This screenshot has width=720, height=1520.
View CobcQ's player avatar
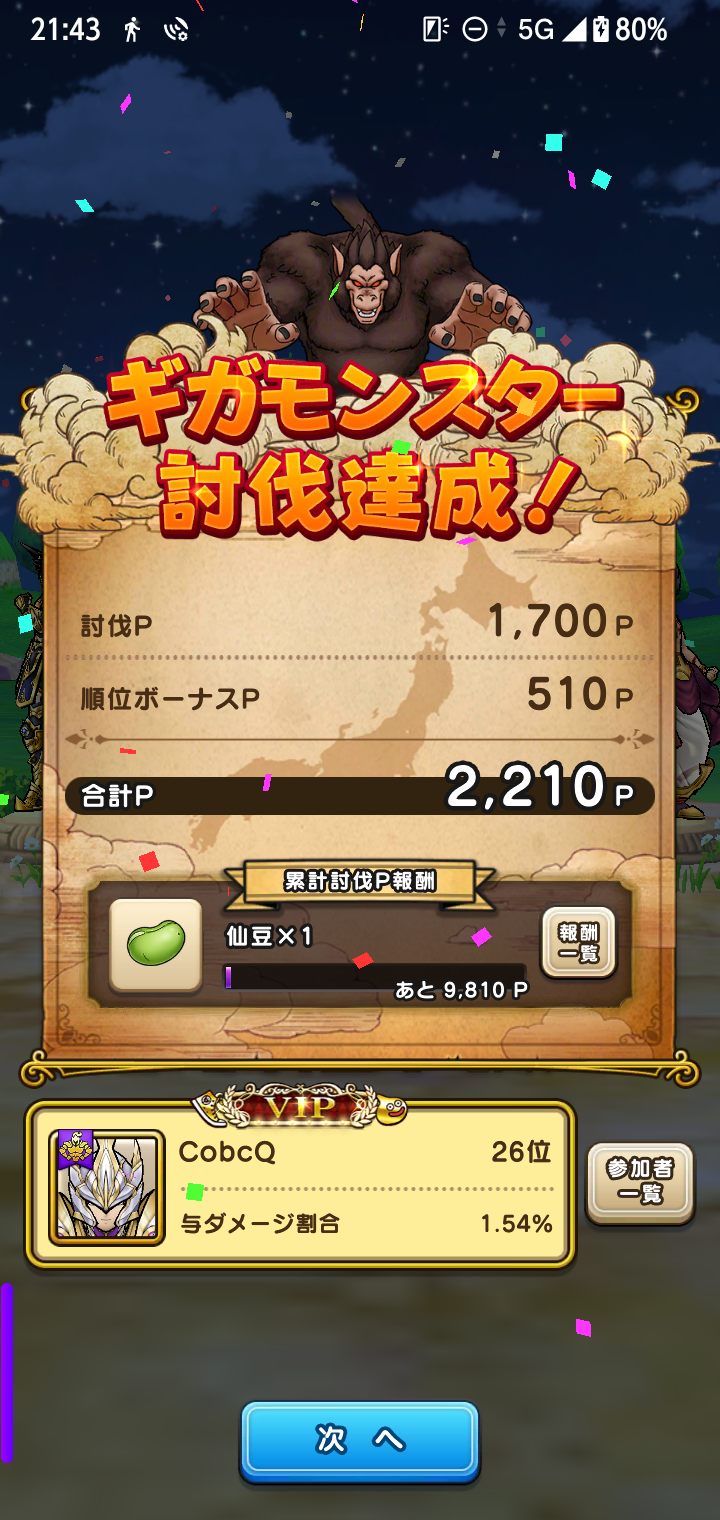107,1187
